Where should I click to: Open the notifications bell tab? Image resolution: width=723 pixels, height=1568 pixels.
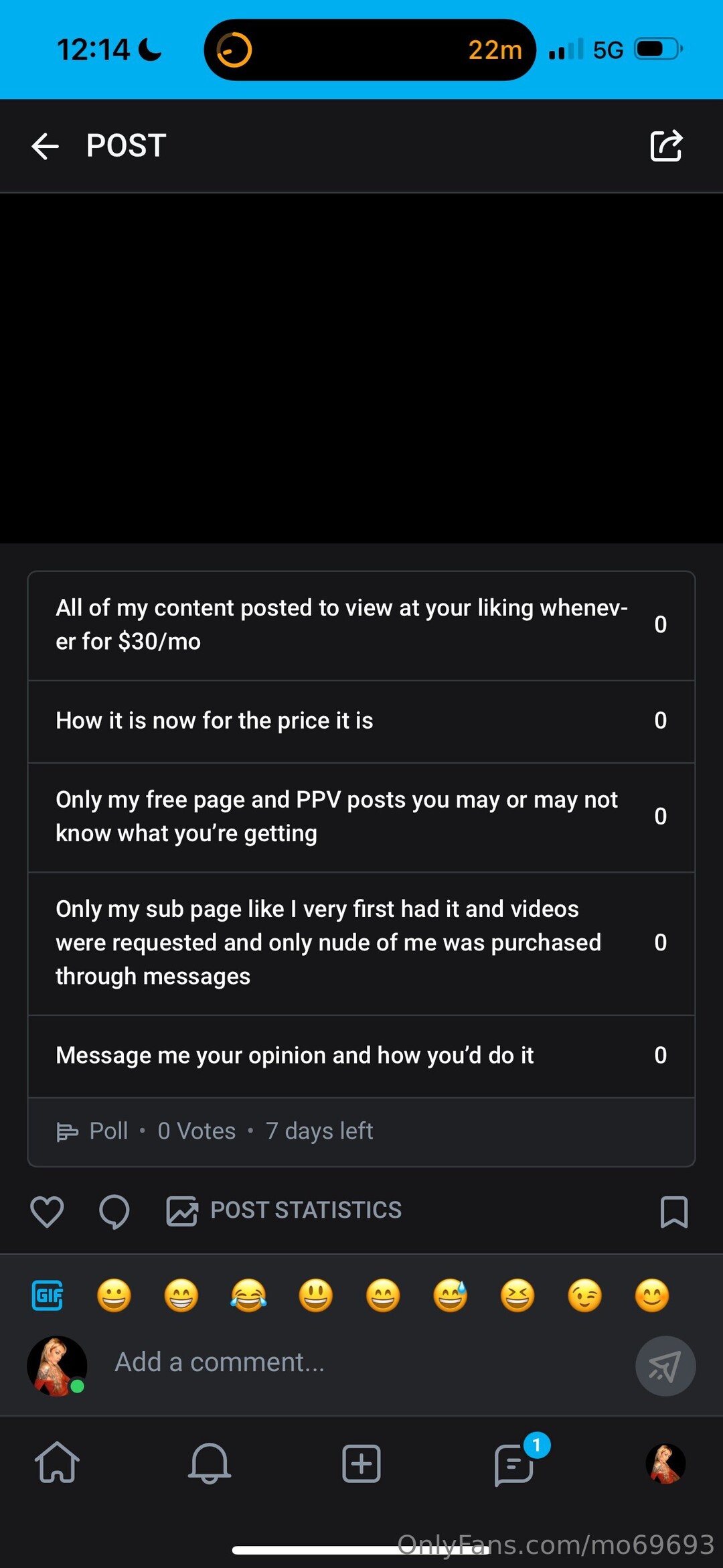209,1463
